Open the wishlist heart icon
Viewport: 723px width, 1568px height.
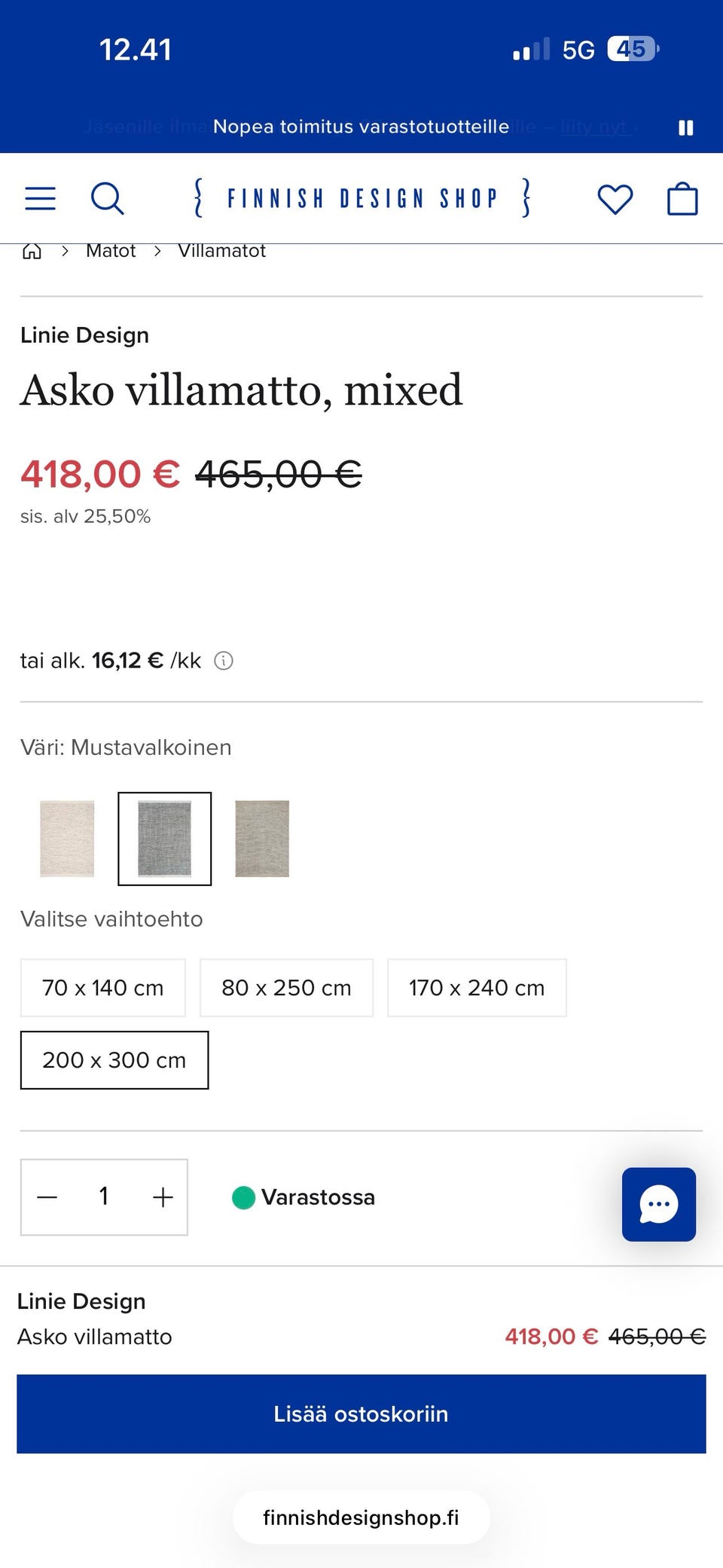[x=615, y=200]
